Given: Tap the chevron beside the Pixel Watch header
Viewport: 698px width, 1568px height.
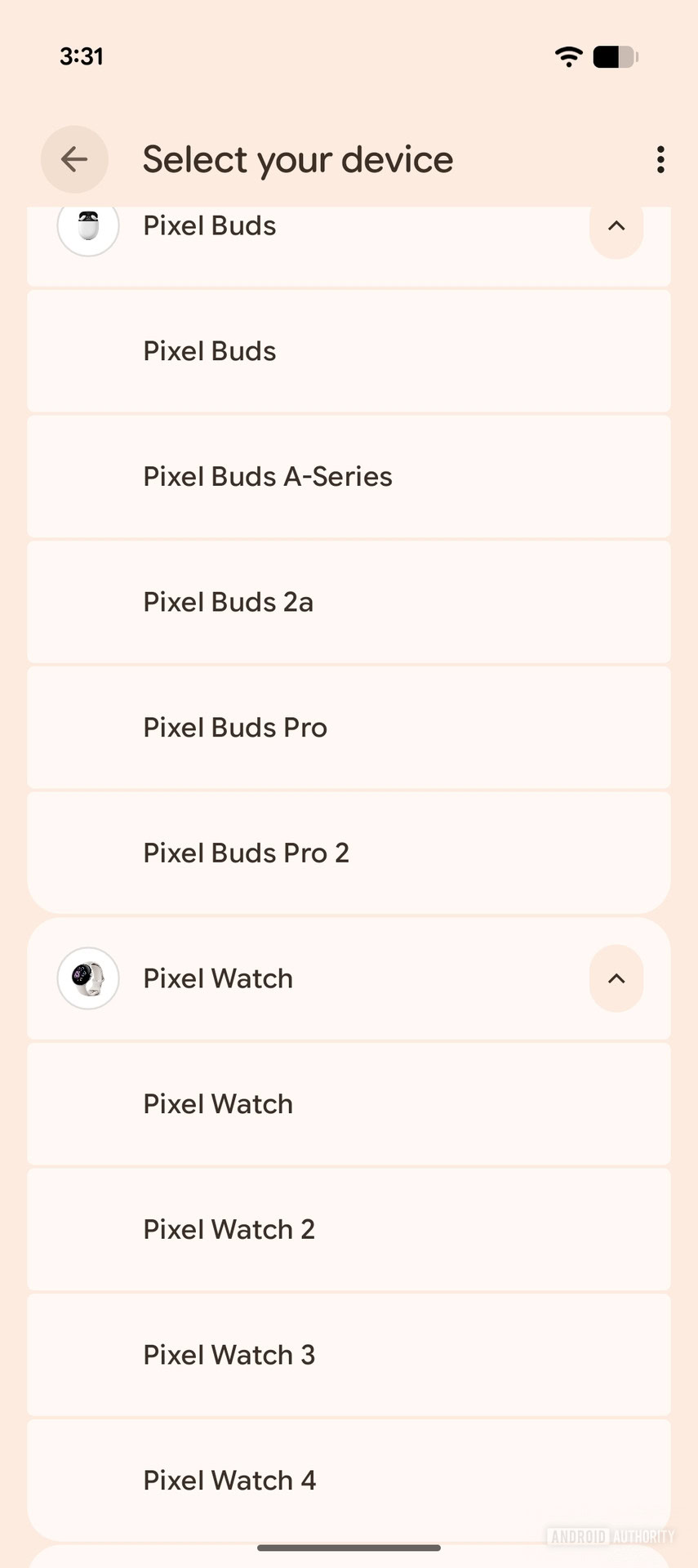Looking at the screenshot, I should [616, 978].
